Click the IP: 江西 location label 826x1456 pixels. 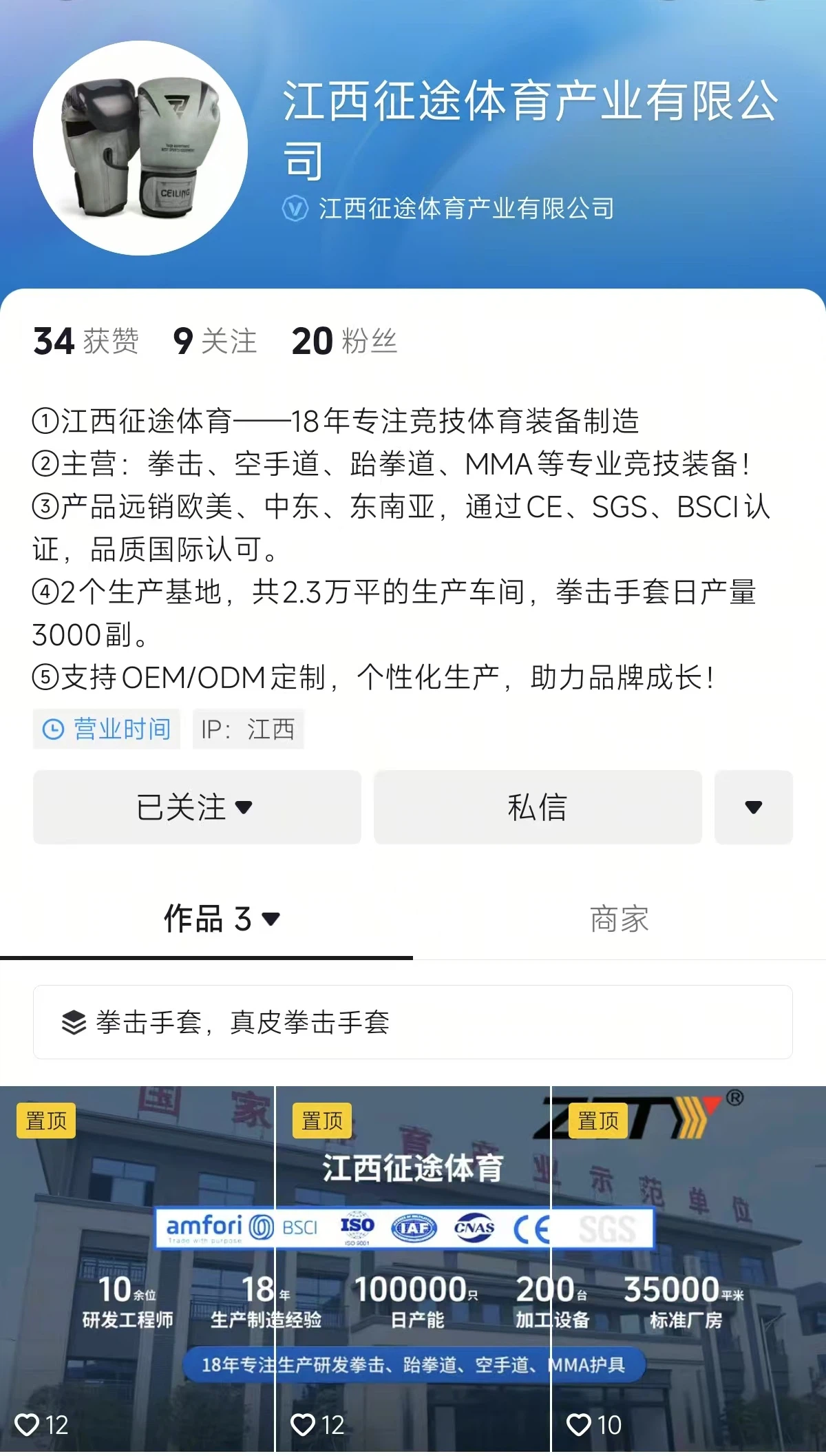[x=248, y=728]
